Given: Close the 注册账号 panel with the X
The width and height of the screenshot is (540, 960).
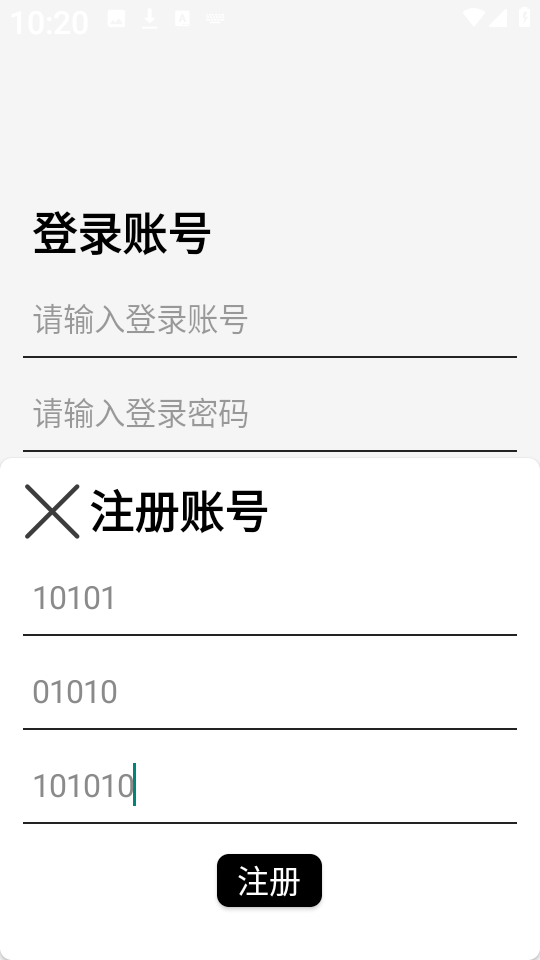Looking at the screenshot, I should (x=52, y=511).
